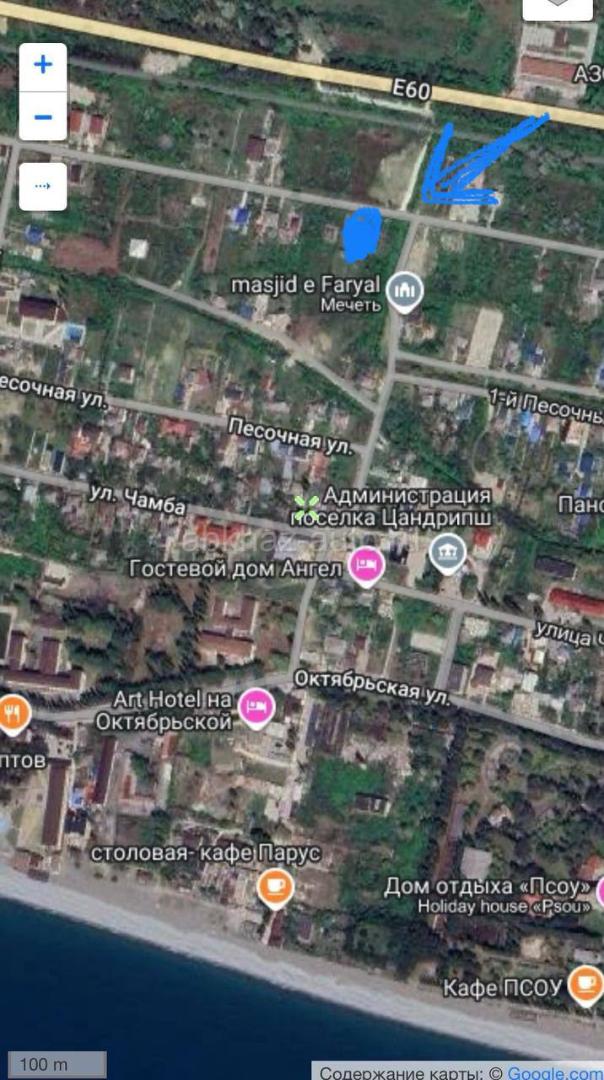Open the Google.com map attribution link
The height and width of the screenshot is (1080, 604).
[x=555, y=1072]
